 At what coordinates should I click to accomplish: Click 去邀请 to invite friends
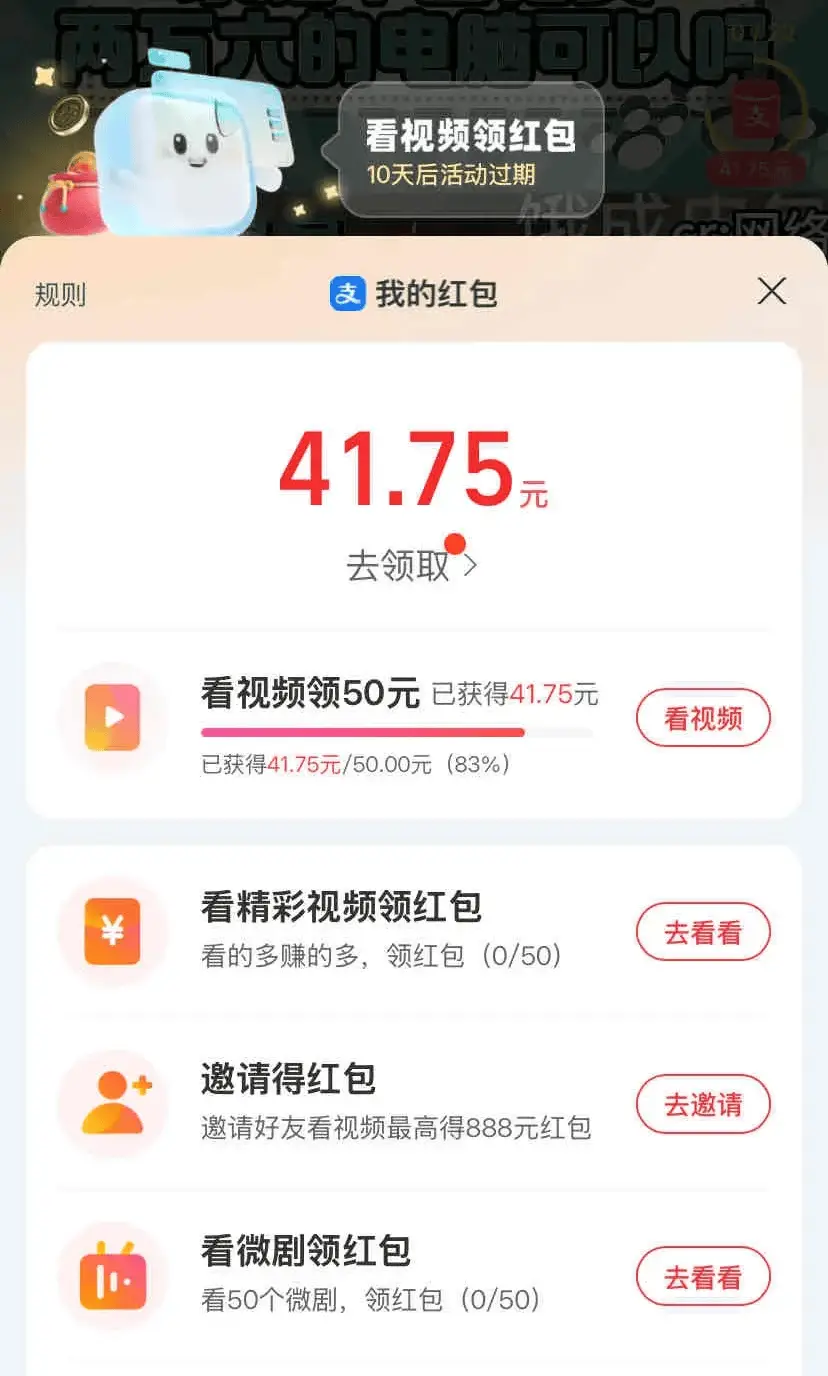tap(703, 1104)
